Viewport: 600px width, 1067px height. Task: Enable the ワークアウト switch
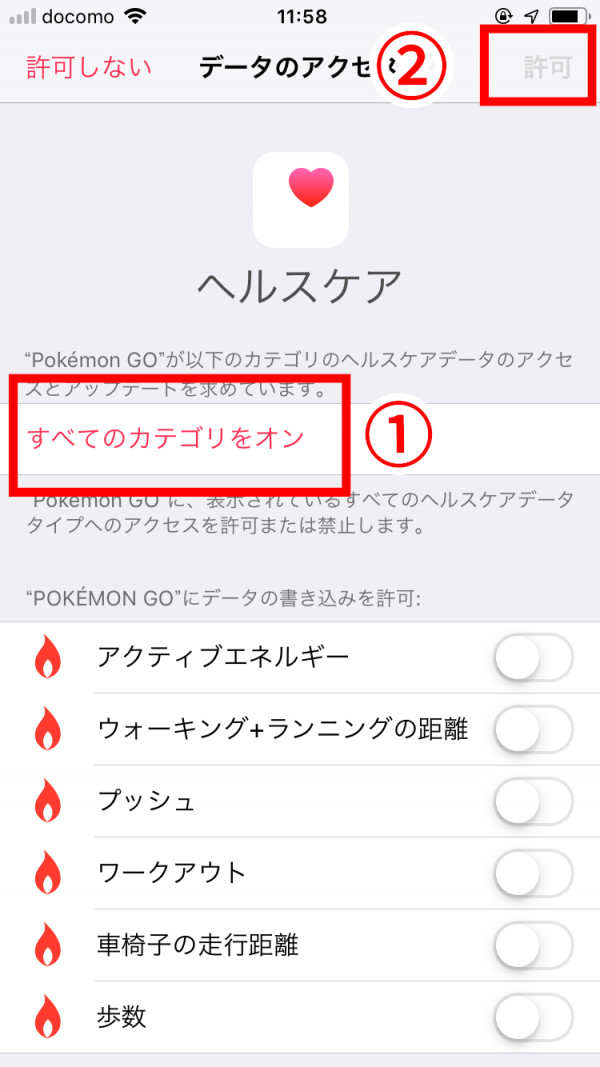click(x=533, y=874)
